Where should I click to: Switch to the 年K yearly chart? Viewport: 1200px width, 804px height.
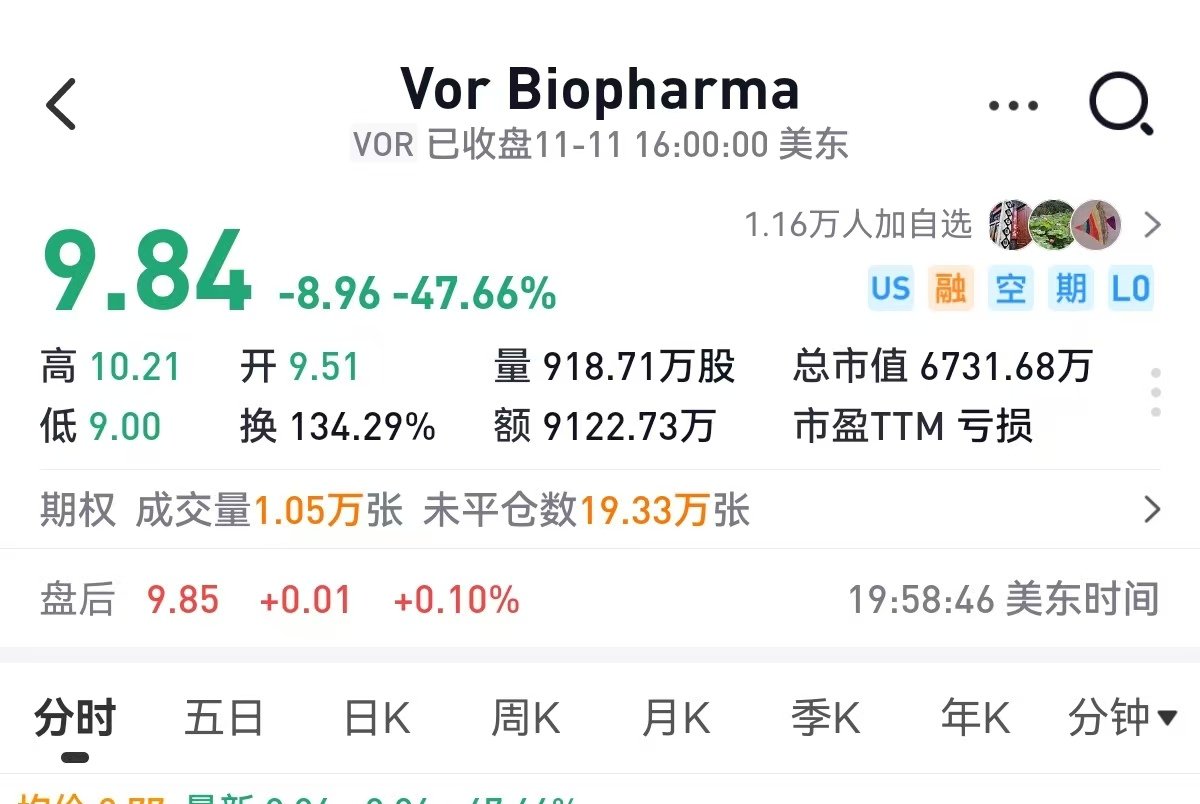click(x=976, y=718)
